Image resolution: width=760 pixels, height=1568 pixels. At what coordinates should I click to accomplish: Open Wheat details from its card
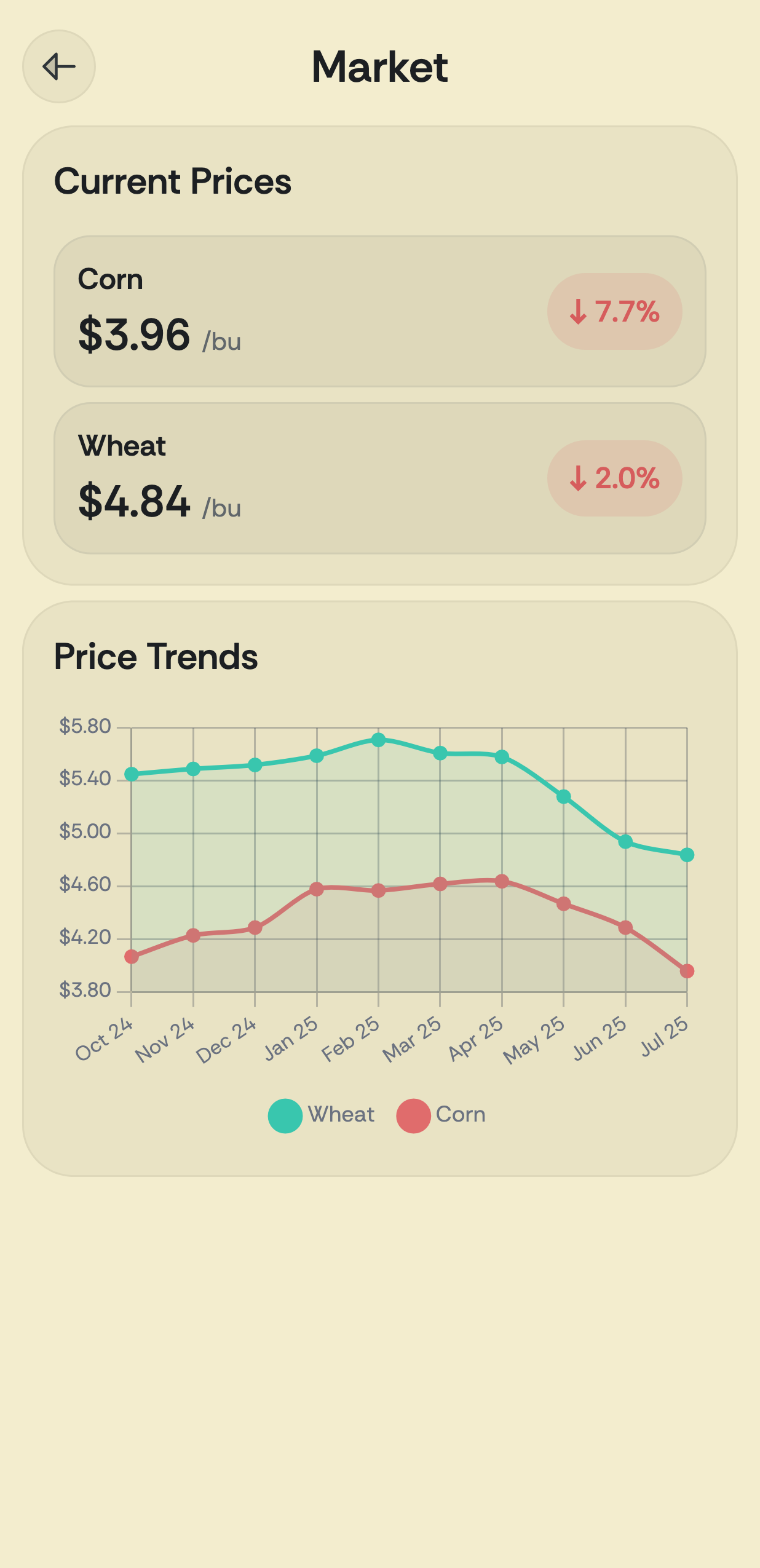pos(380,478)
